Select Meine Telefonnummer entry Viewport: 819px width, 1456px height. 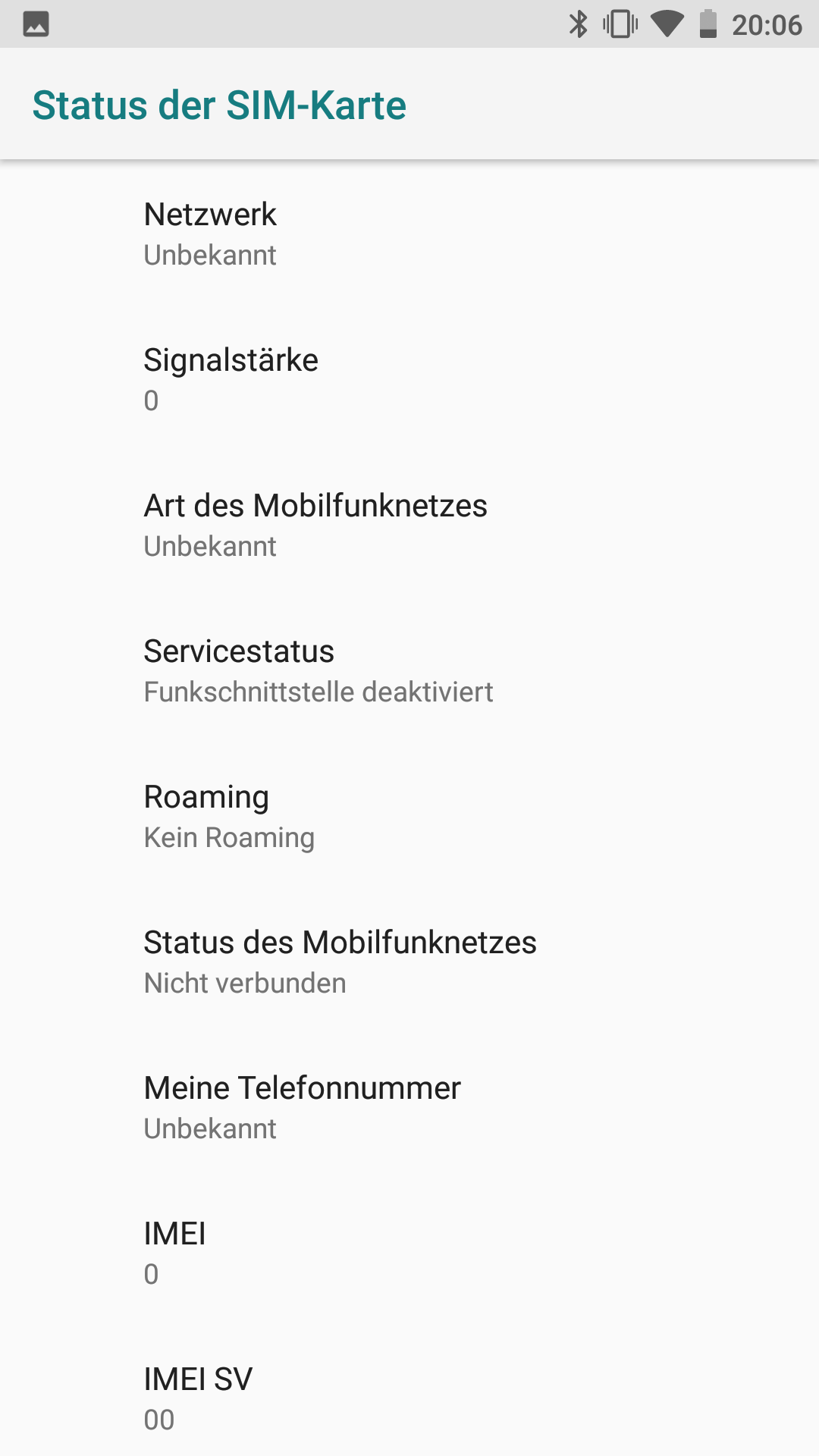click(303, 1088)
